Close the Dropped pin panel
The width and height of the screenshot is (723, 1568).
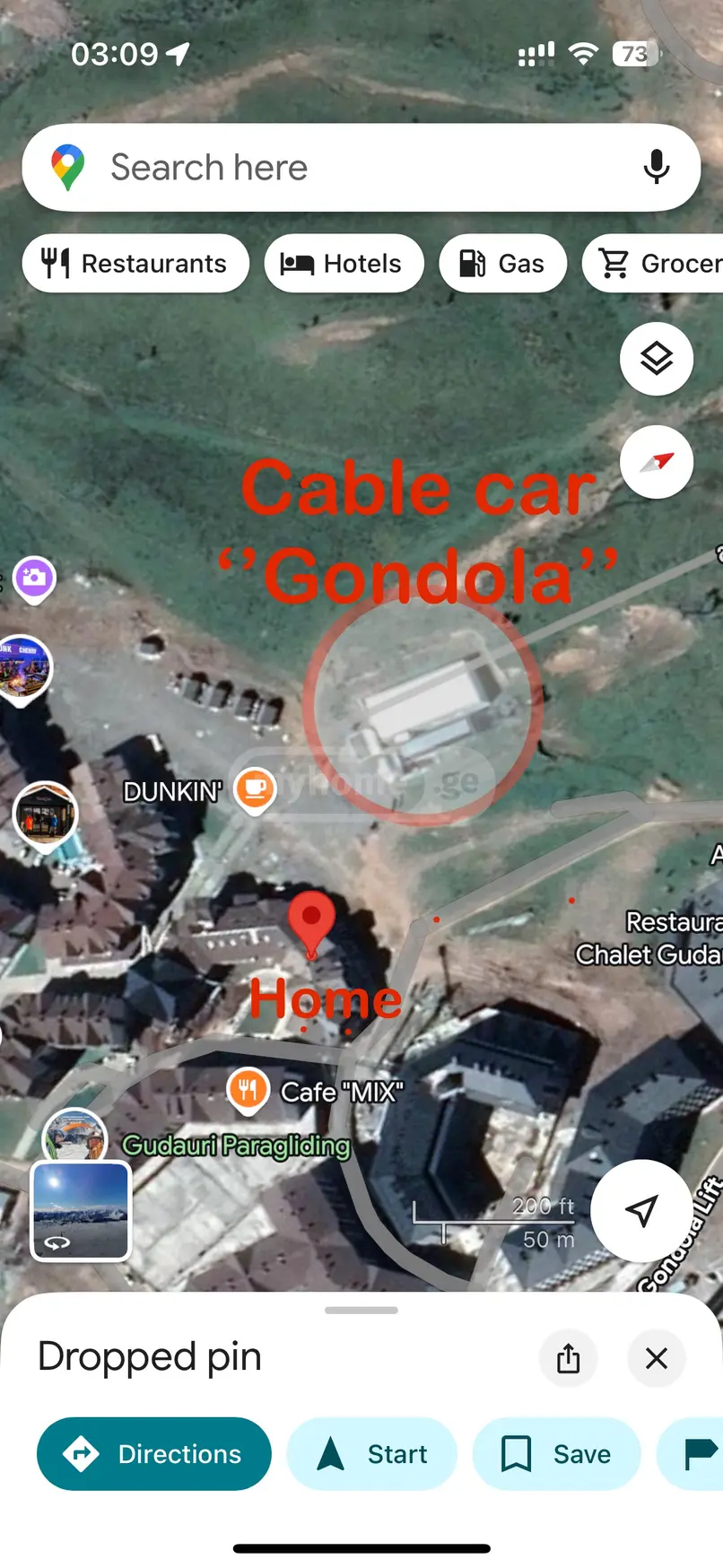click(657, 1358)
